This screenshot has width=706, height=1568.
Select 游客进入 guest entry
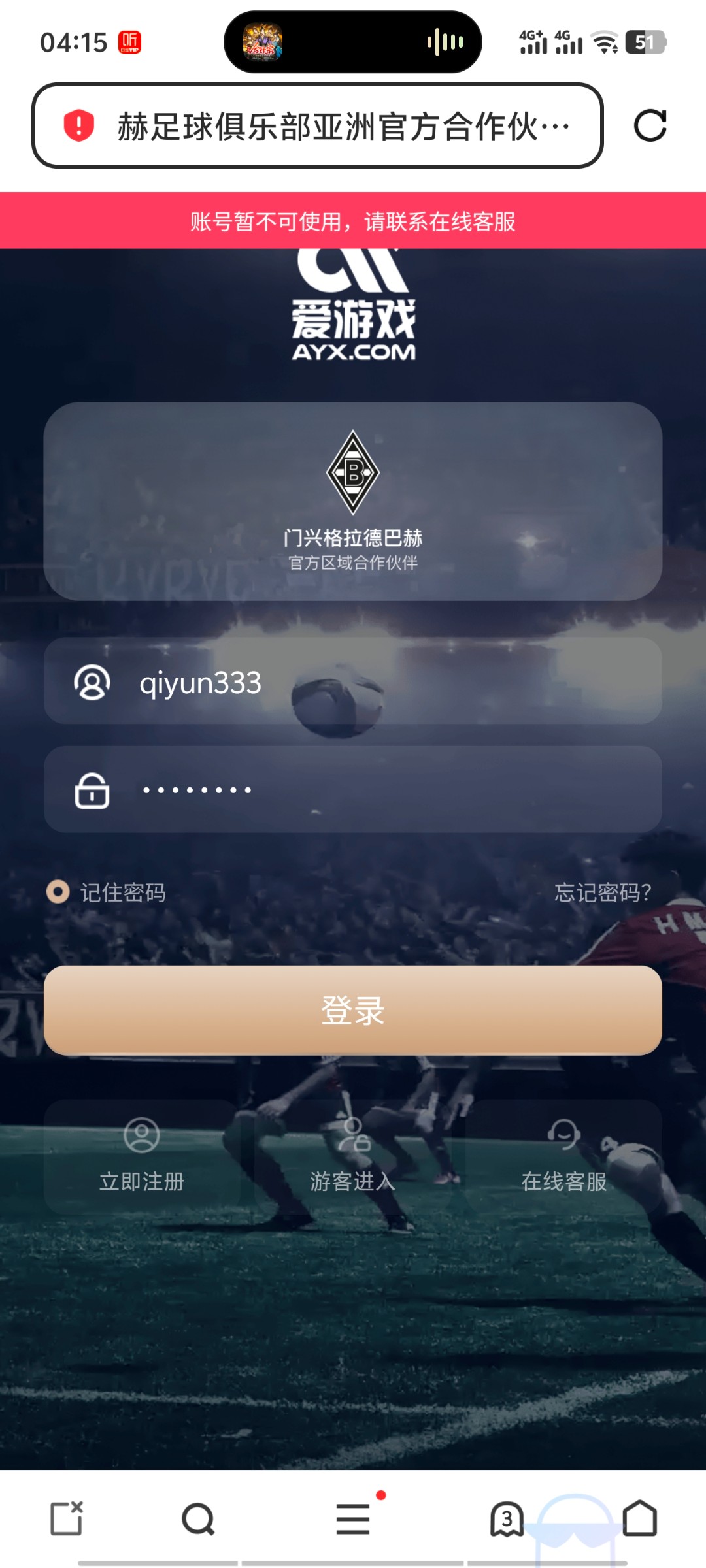coord(353,1157)
